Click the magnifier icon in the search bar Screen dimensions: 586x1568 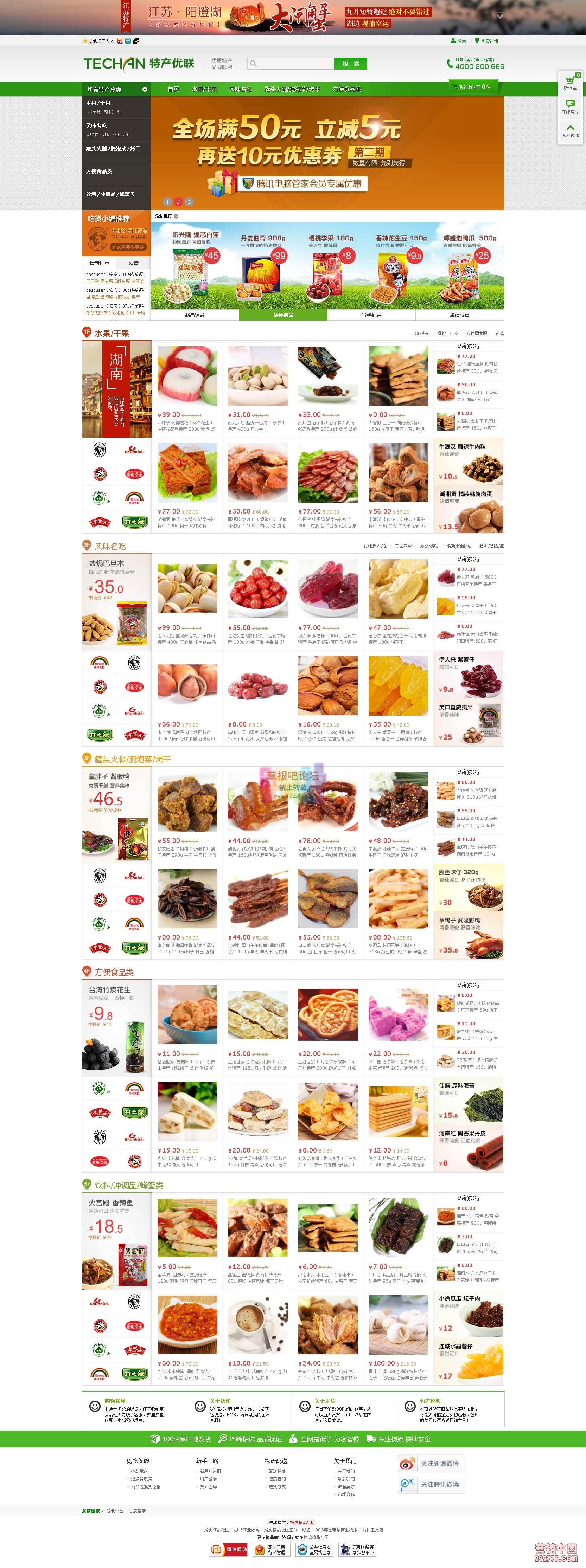253,63
